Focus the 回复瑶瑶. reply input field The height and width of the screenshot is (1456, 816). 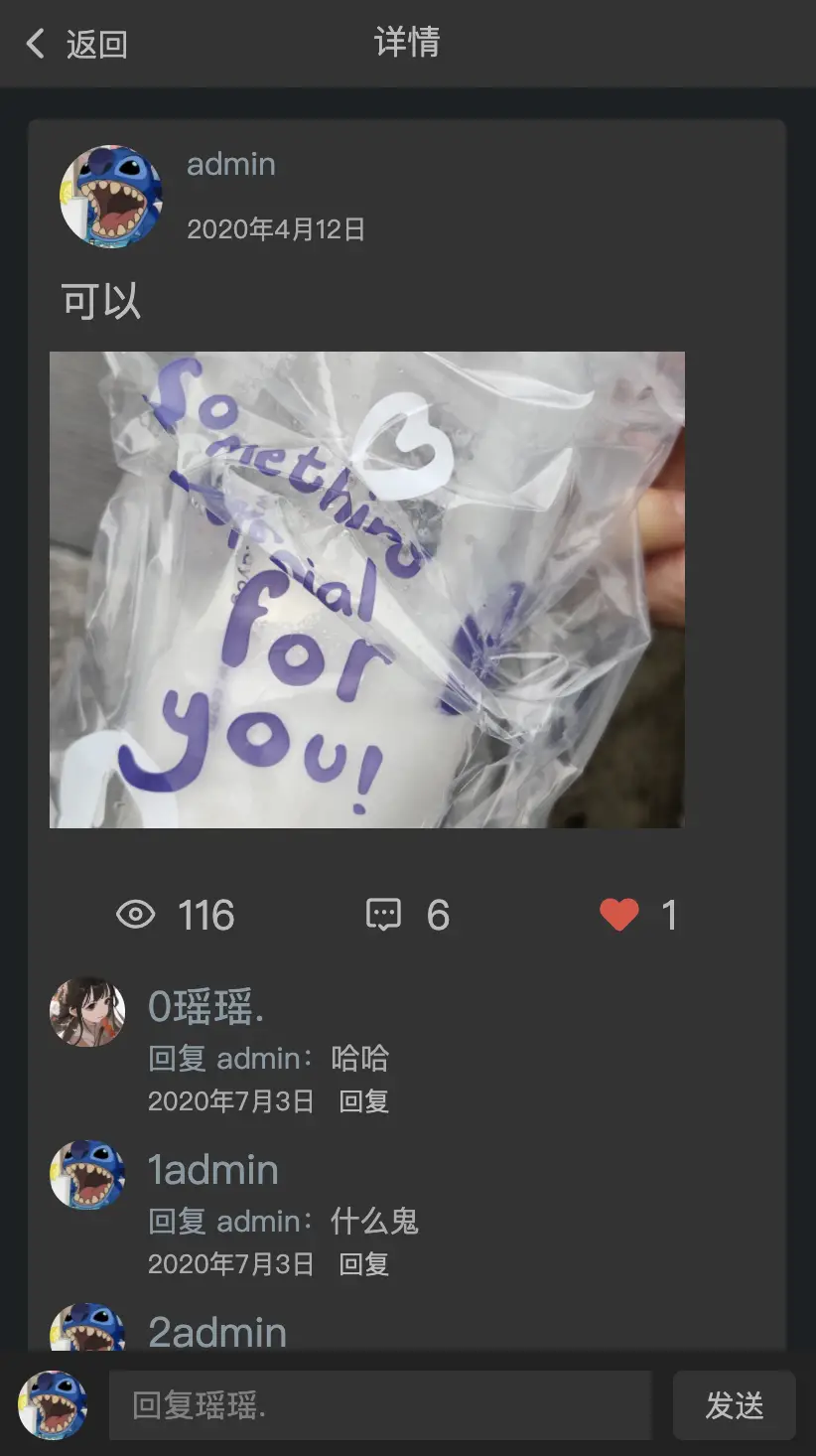pos(380,1405)
